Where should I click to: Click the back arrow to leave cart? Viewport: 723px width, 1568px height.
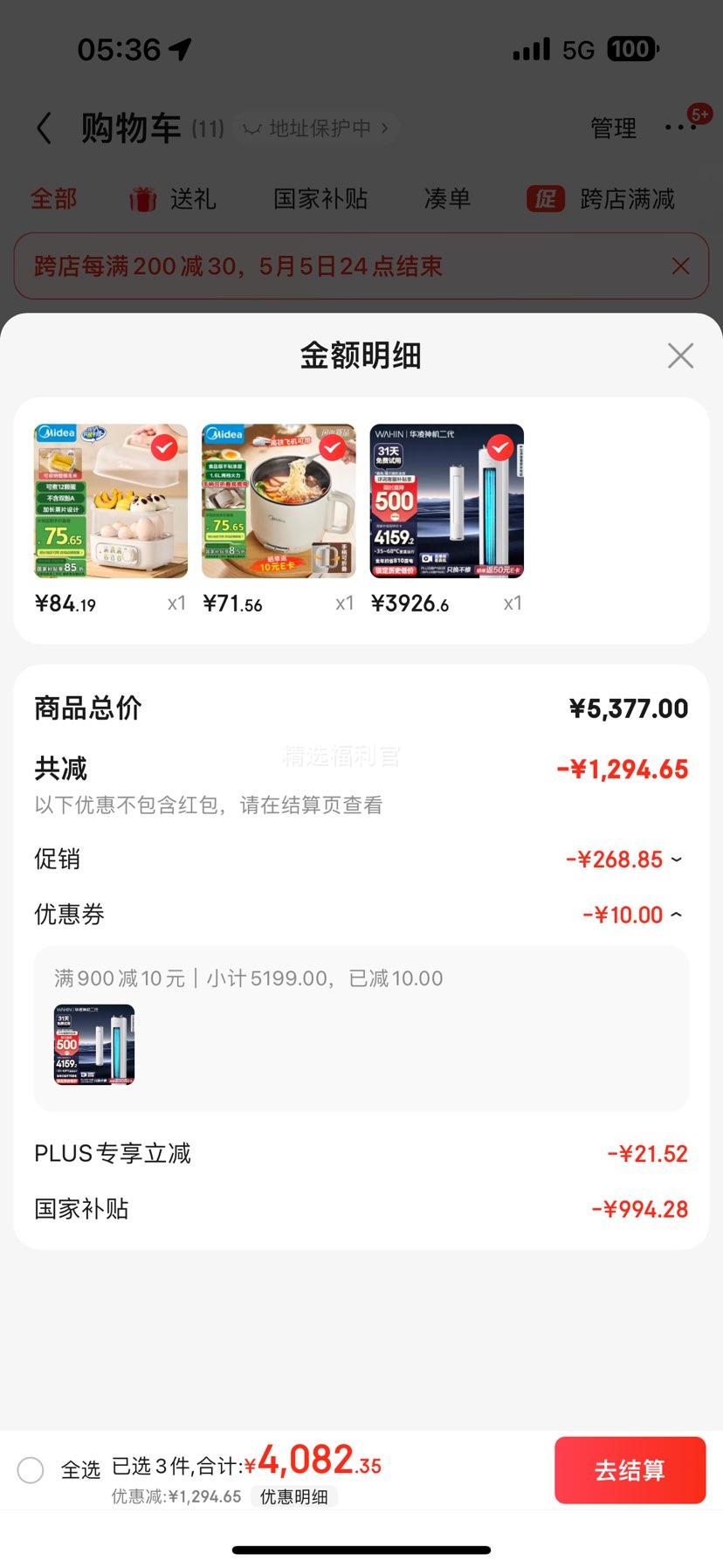point(44,128)
